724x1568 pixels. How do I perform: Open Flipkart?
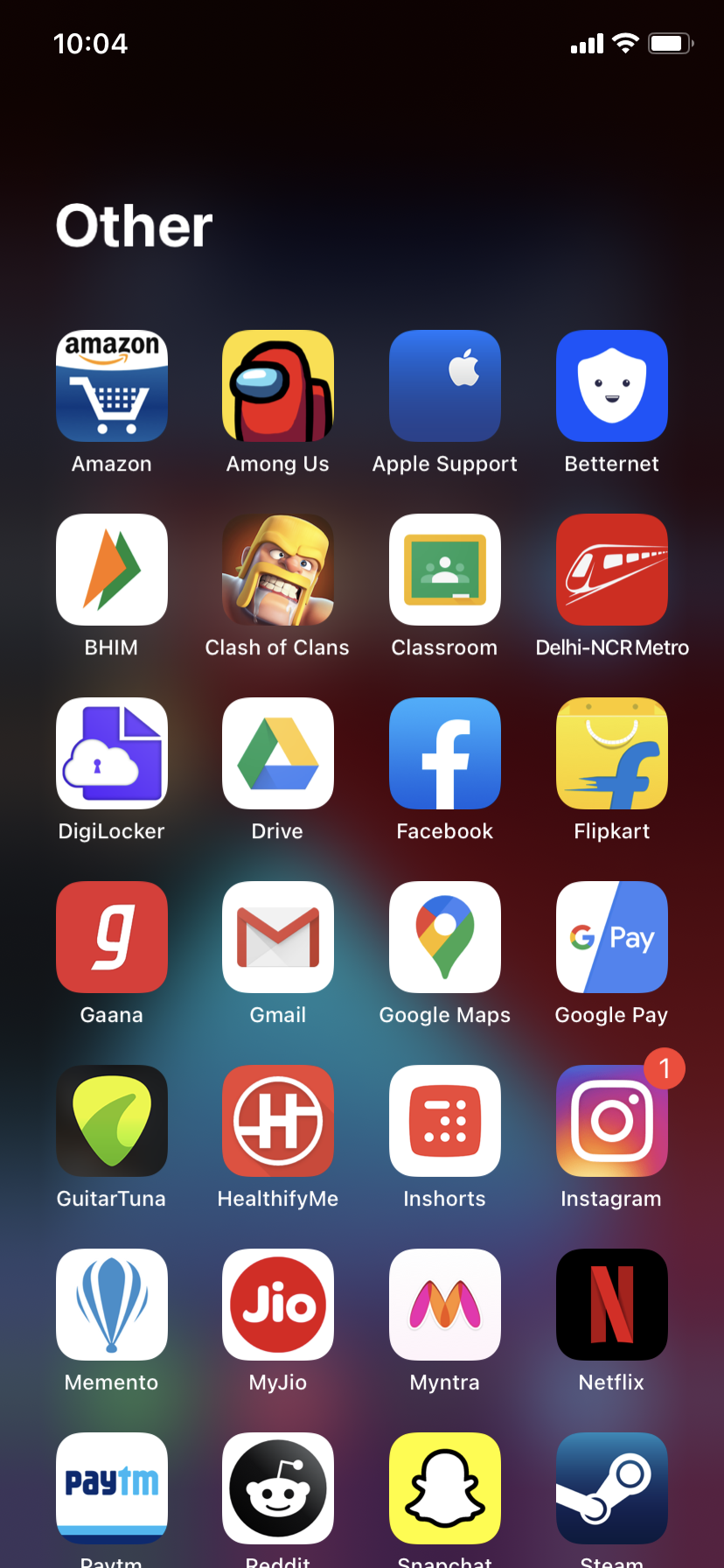click(x=612, y=753)
